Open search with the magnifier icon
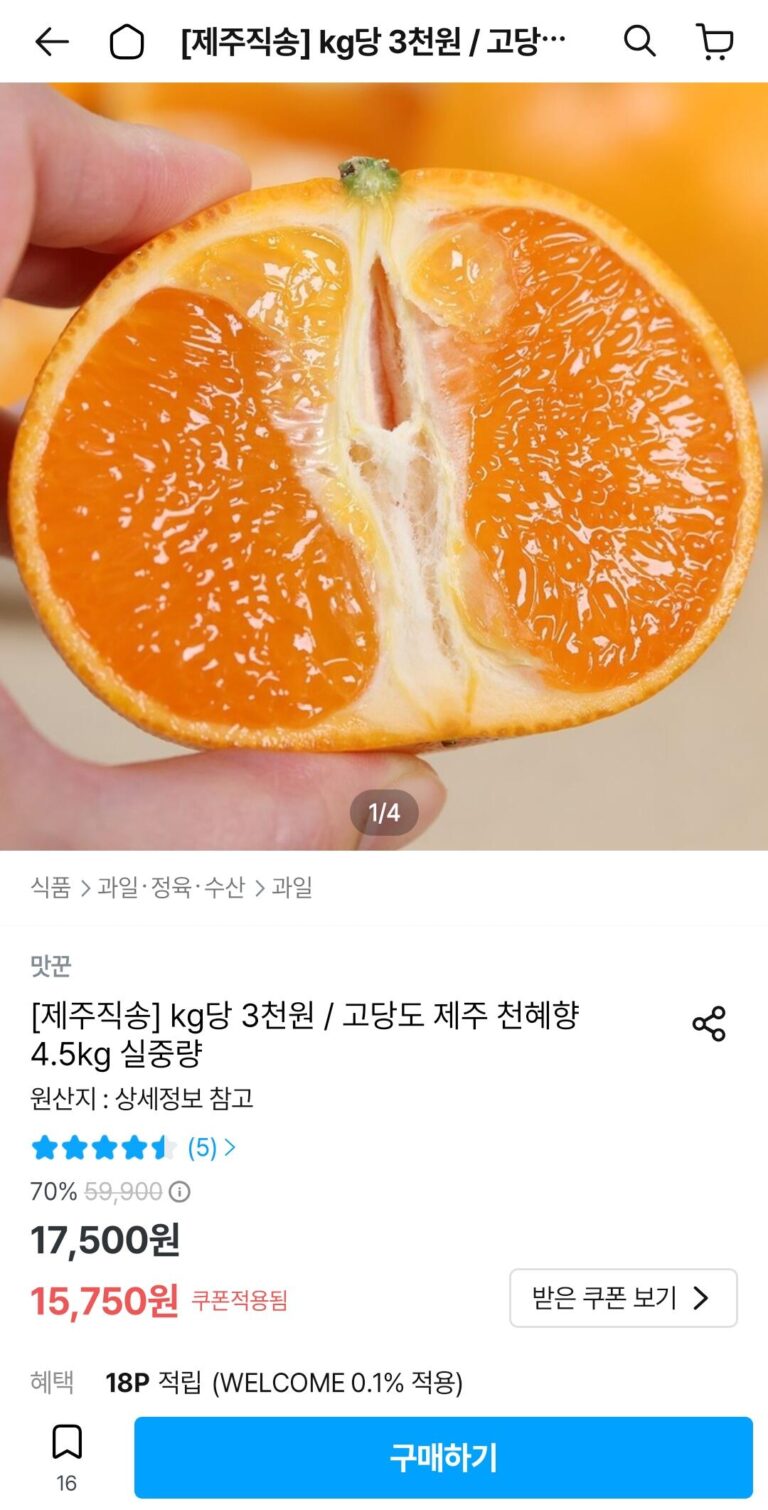768x1510 pixels. tap(640, 42)
